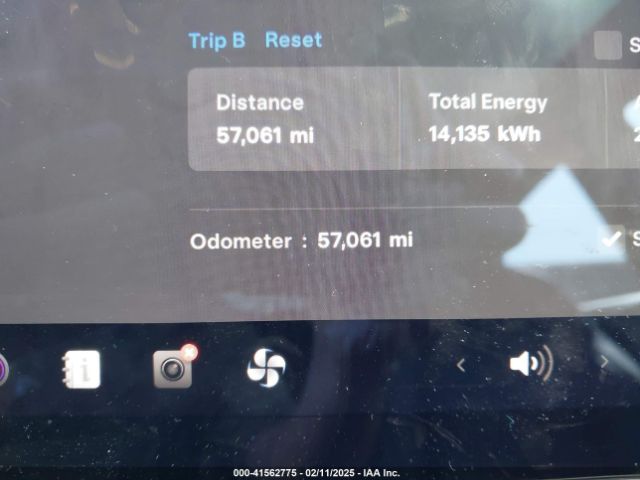Viewport: 640px width, 480px height.
Task: Tap the speaker volume icon
Action: click(529, 364)
